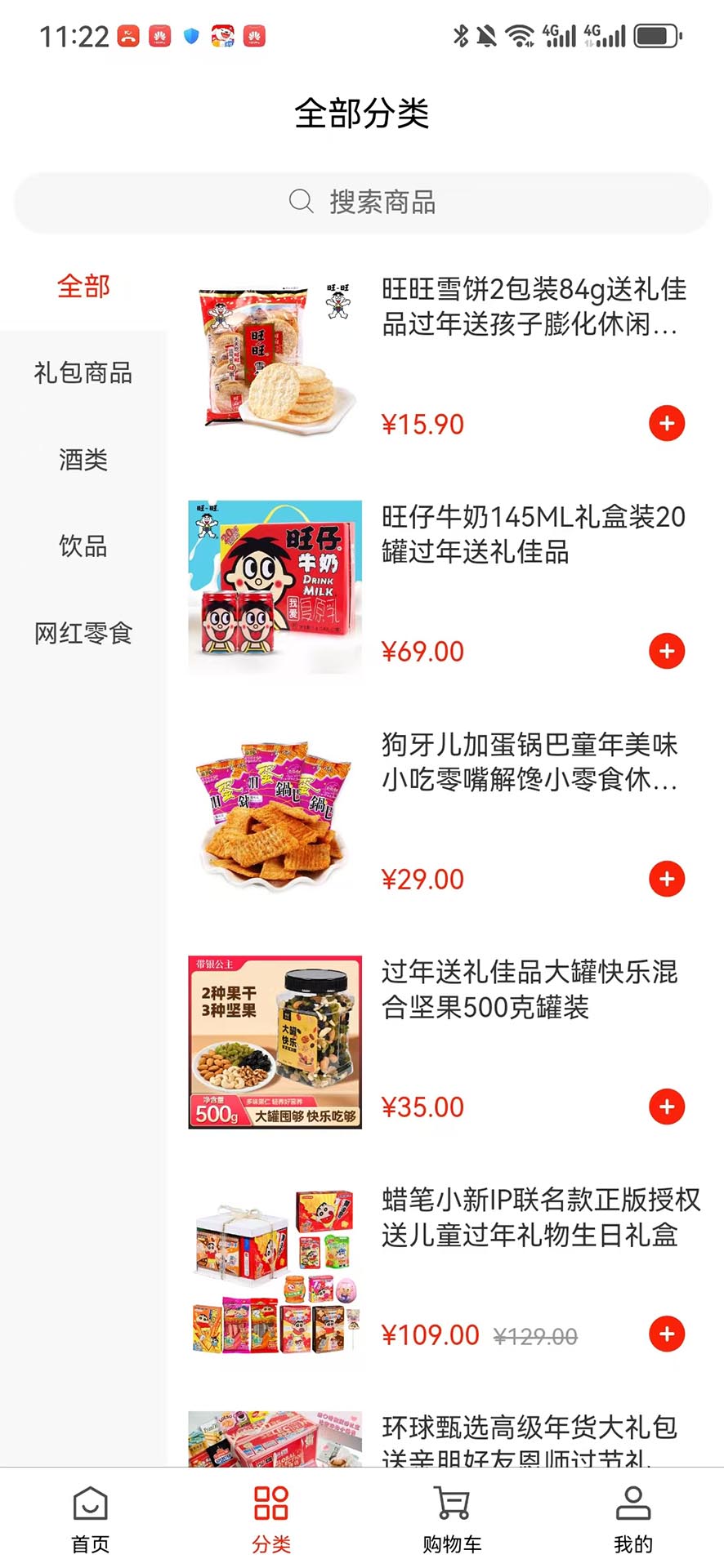Open the 首页 home tab icon
Screen dimensions: 724x1568
click(89, 1516)
